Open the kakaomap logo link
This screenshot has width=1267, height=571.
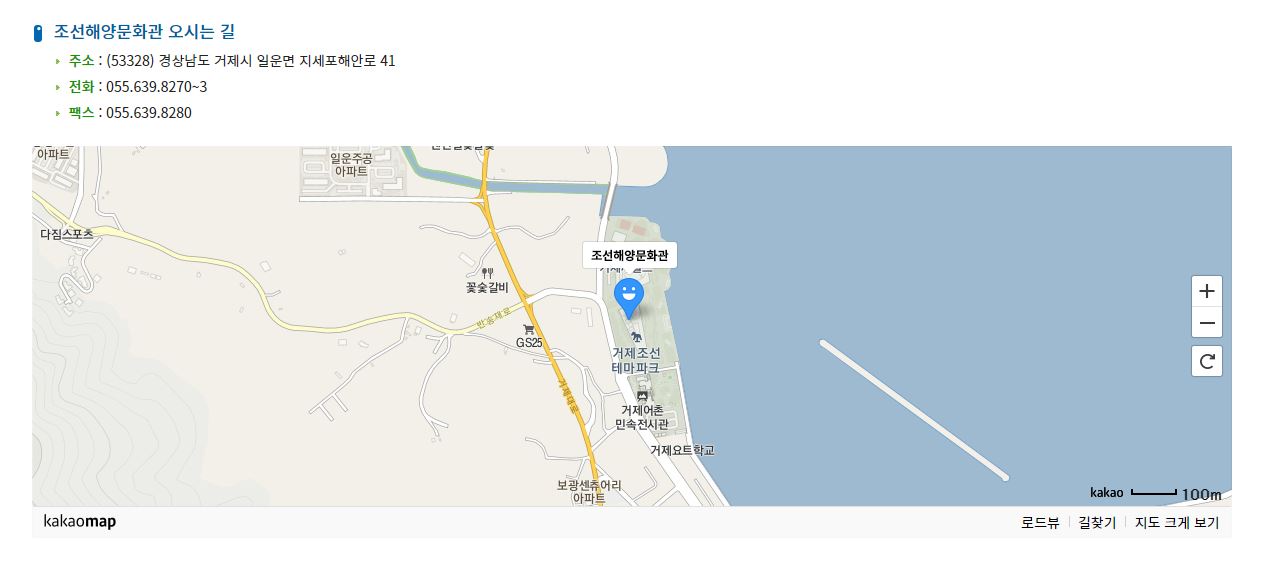(80, 521)
